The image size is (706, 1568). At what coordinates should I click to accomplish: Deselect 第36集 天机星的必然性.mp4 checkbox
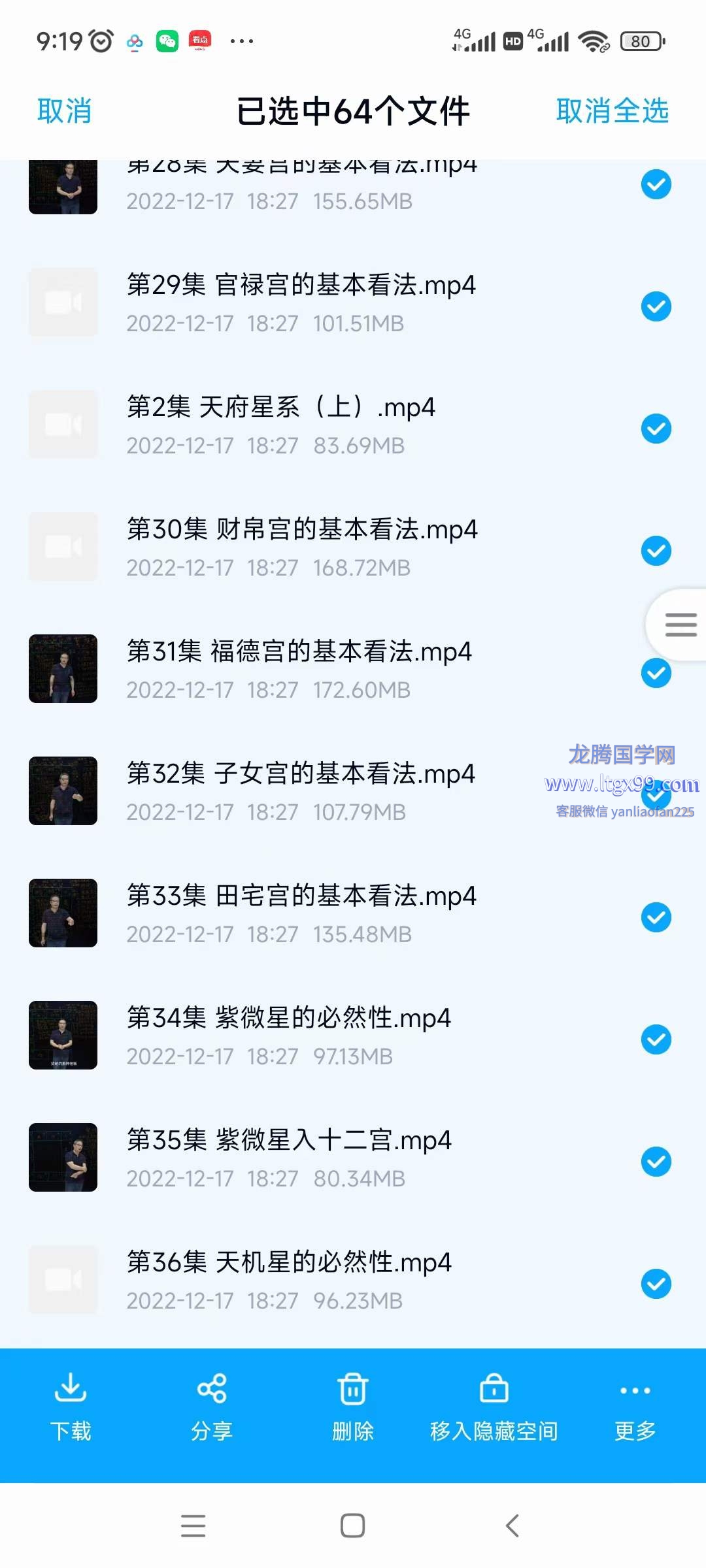[656, 1284]
